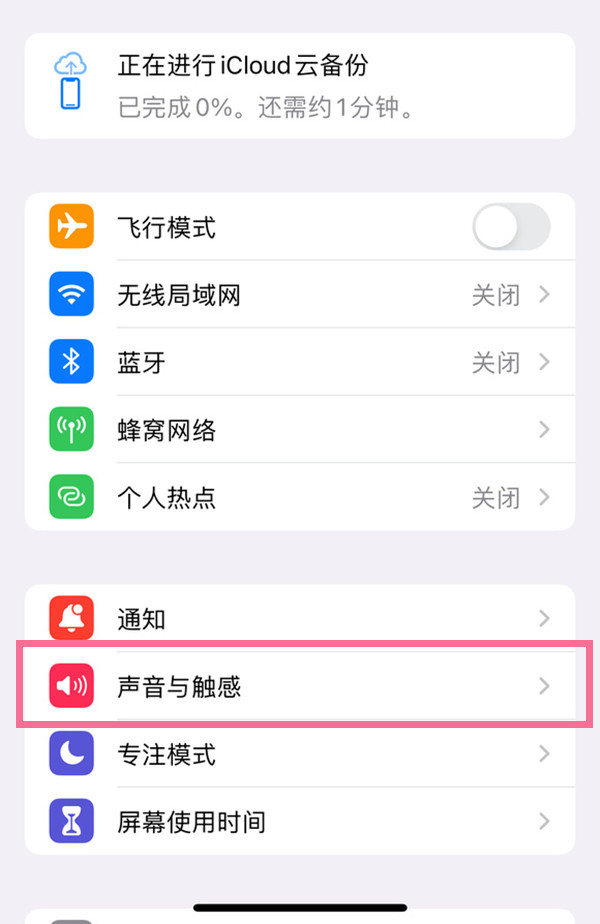This screenshot has height=924, width=600.
Task: Open 专注模式 (Focus) settings
Action: coord(300,754)
